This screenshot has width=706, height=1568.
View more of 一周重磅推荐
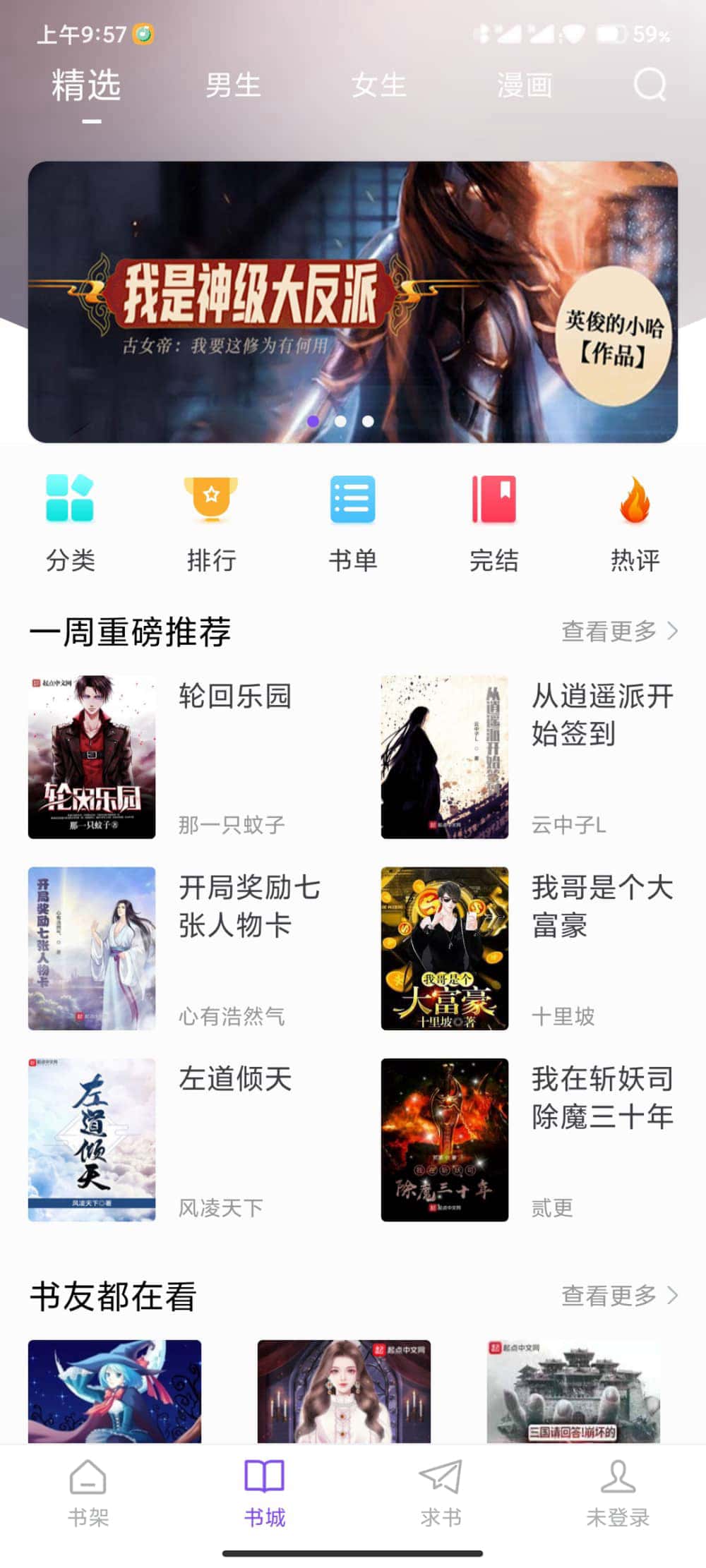point(618,631)
